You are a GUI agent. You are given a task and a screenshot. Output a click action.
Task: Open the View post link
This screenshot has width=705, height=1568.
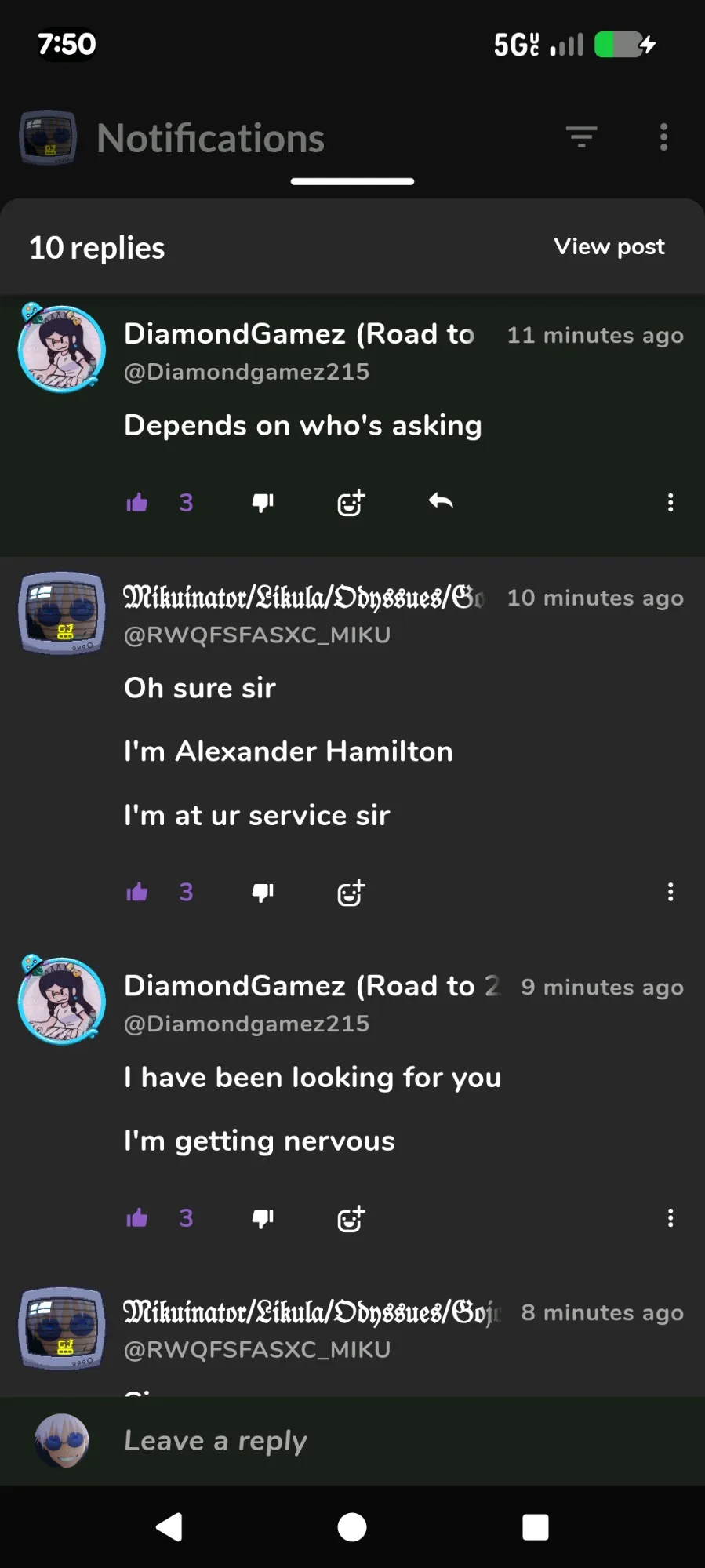click(x=609, y=246)
